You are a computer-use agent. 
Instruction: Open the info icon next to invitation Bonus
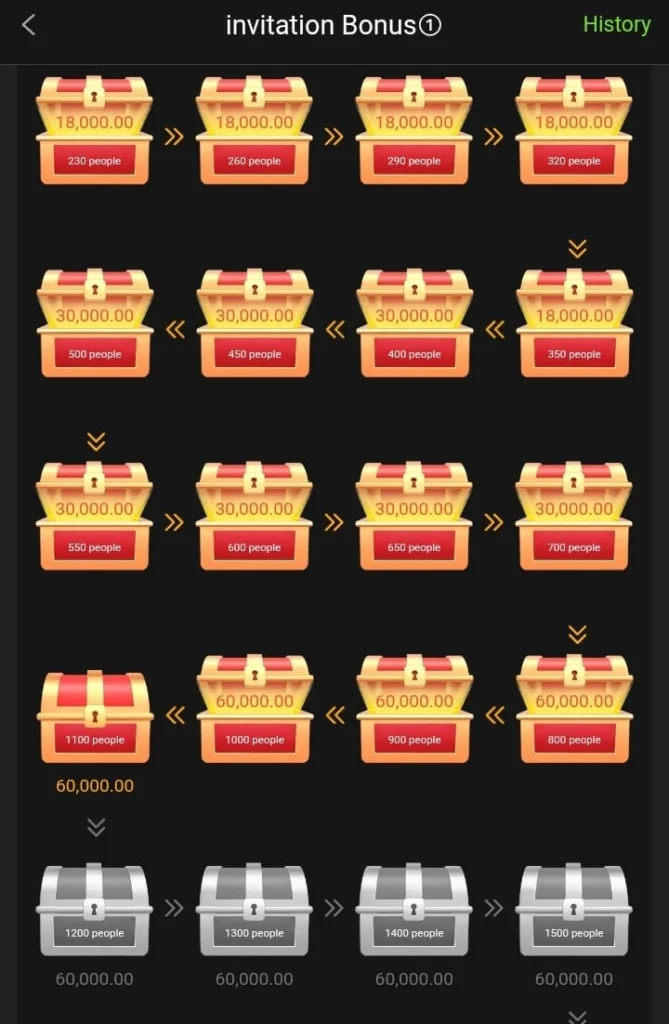[x=430, y=26]
